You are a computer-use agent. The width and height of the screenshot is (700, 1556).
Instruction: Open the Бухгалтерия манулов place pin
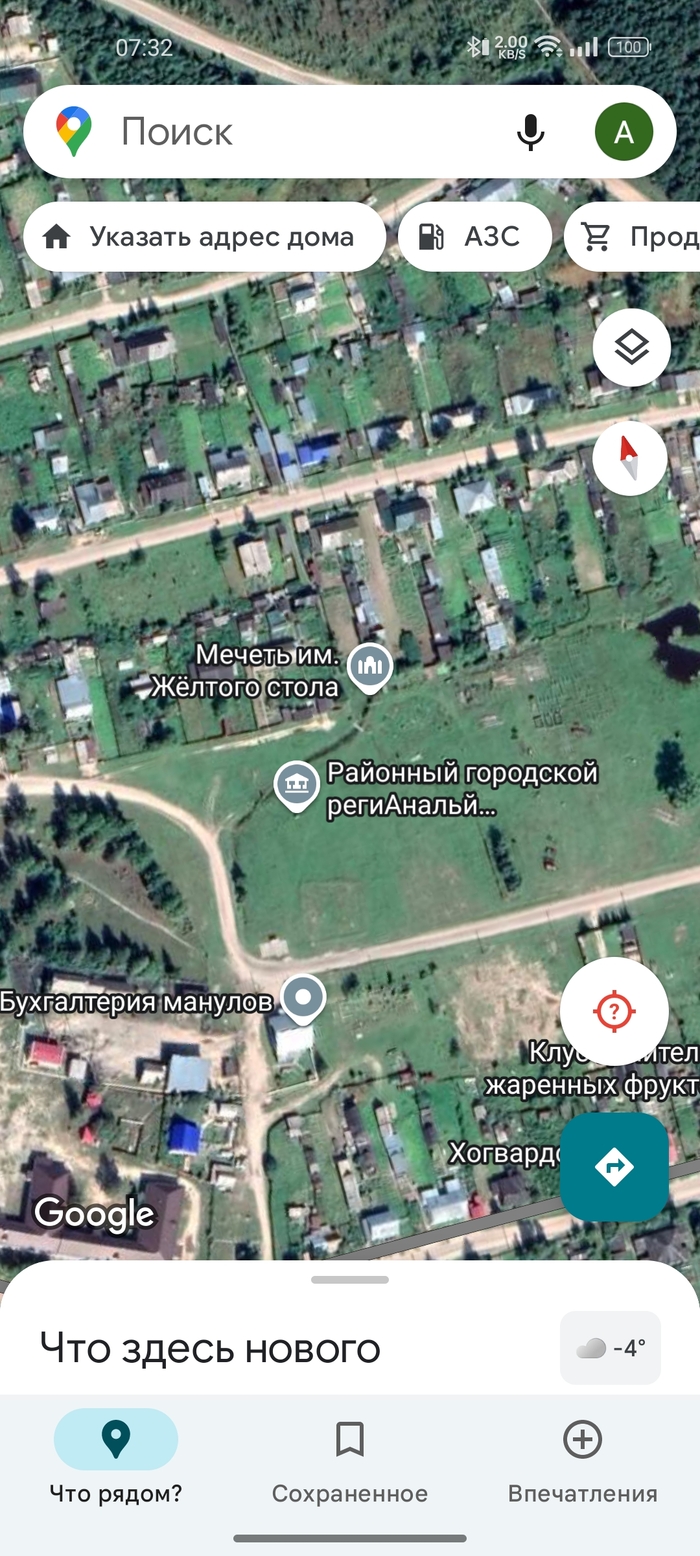coord(303,997)
